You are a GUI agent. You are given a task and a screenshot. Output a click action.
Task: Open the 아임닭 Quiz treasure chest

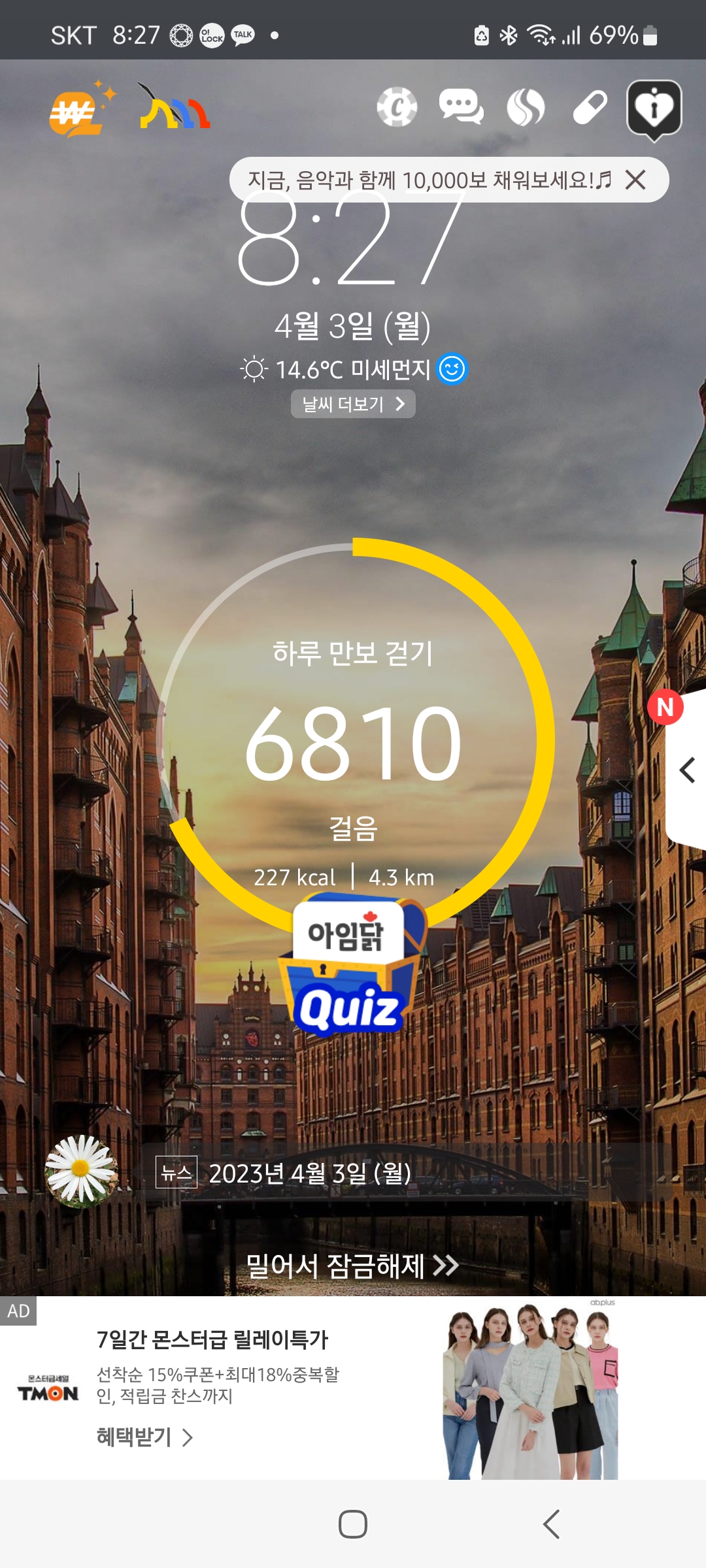(350, 967)
